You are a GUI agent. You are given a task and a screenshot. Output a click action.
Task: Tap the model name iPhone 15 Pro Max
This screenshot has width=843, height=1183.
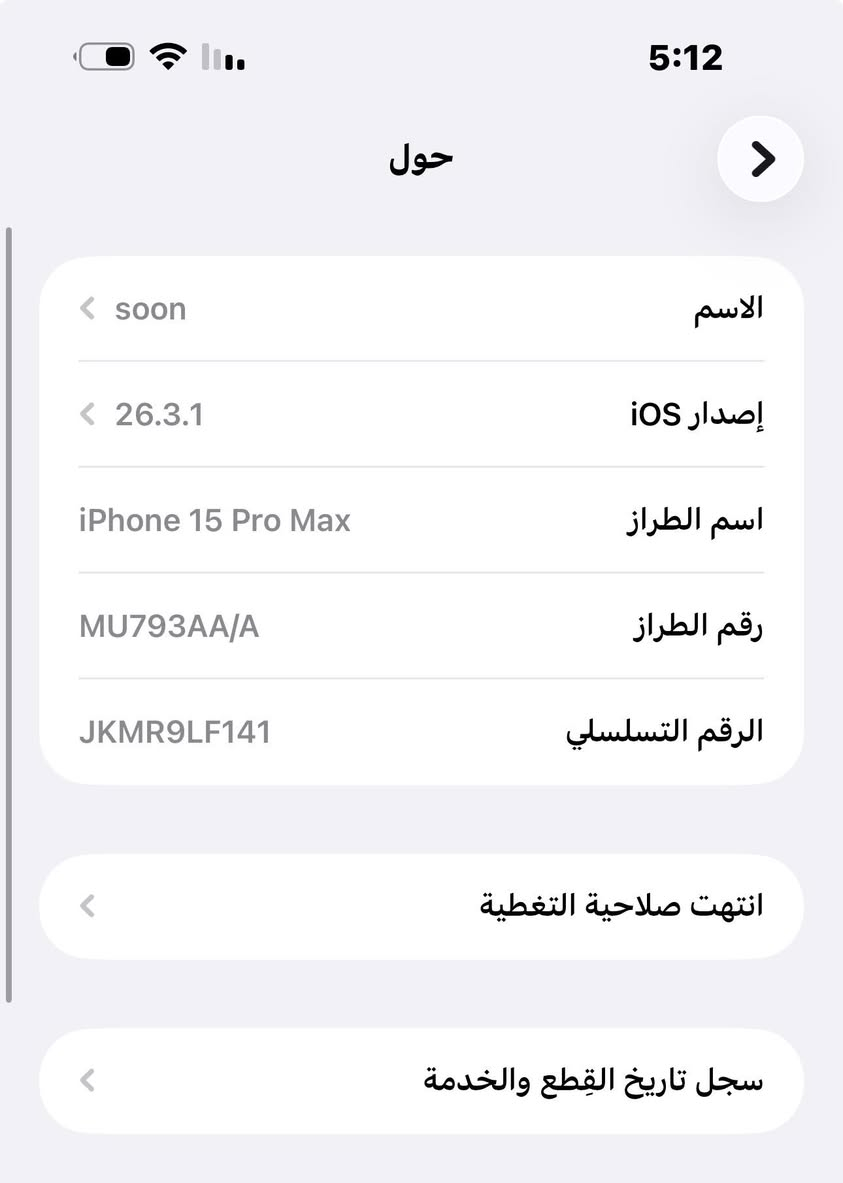click(x=216, y=520)
